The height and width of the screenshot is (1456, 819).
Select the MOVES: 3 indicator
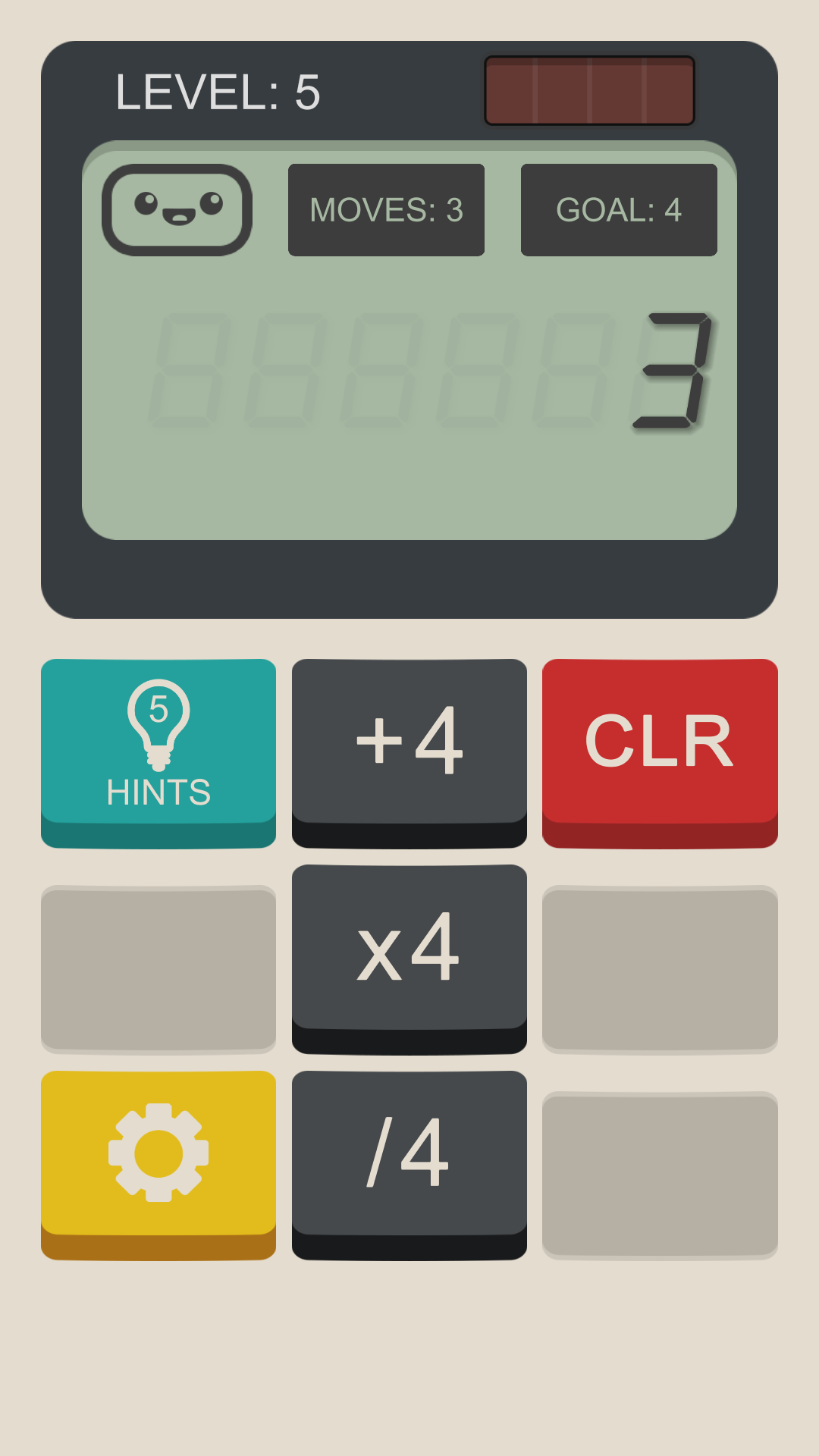tap(385, 210)
